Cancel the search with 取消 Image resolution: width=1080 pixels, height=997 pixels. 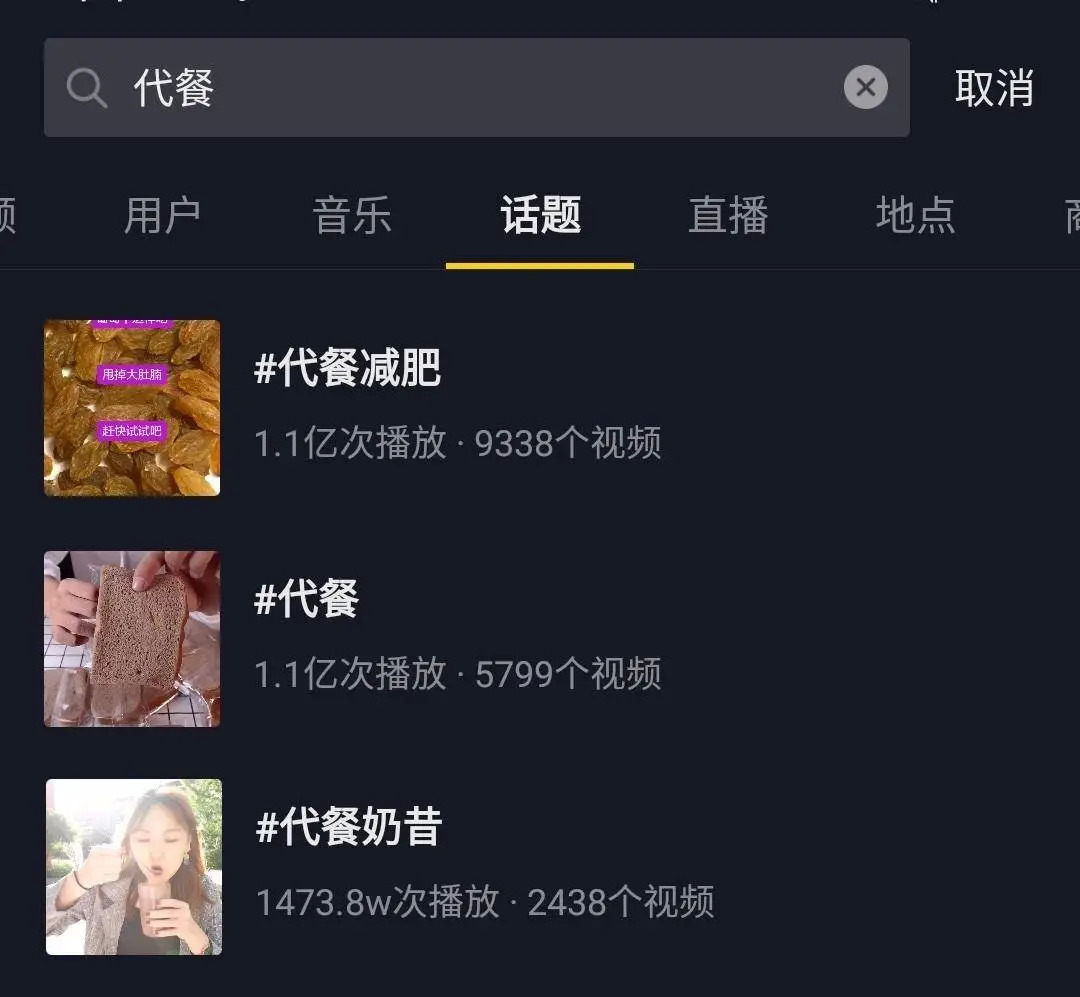pos(993,88)
